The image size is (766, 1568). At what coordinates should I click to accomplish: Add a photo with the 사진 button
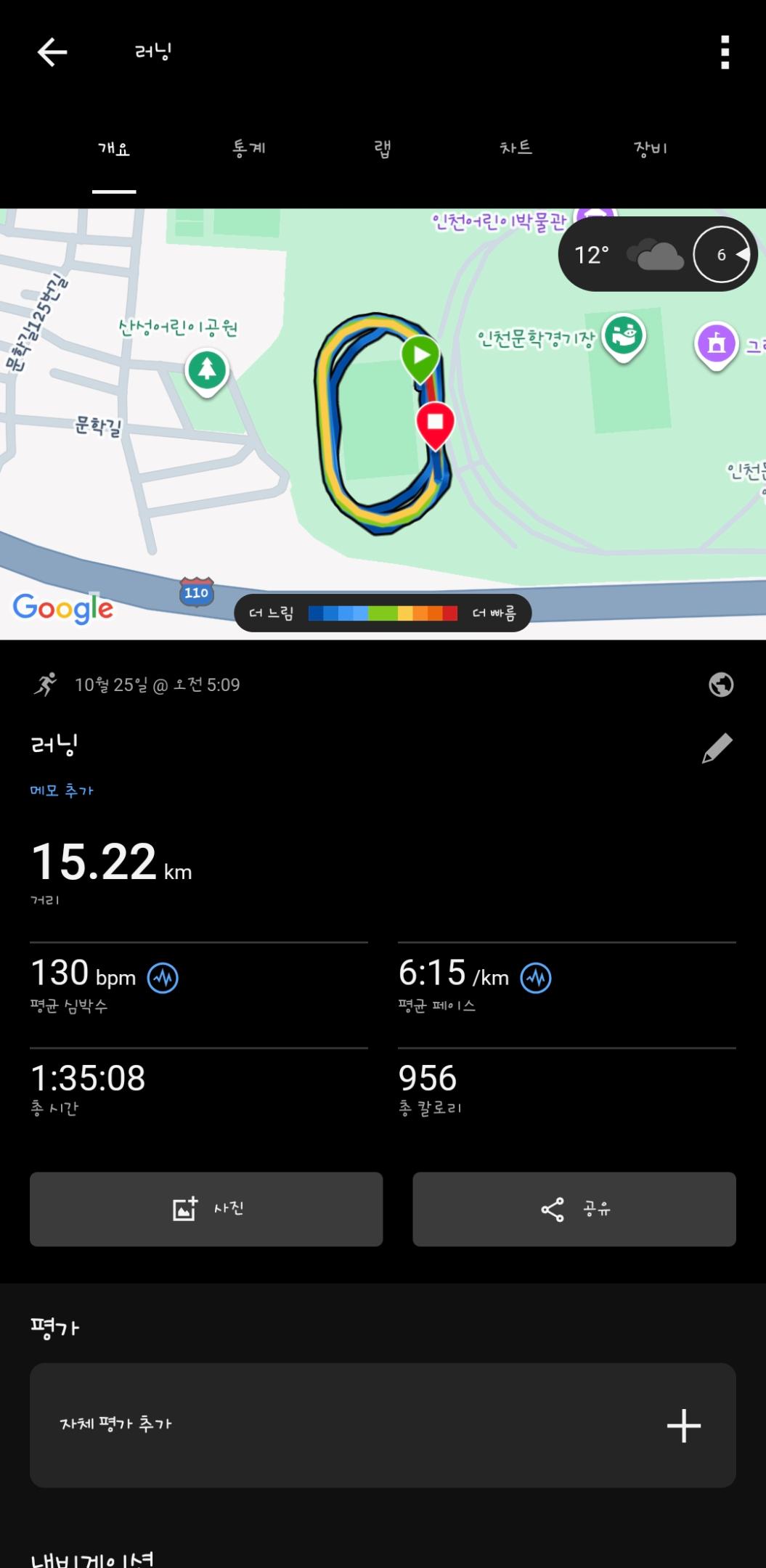click(206, 1209)
